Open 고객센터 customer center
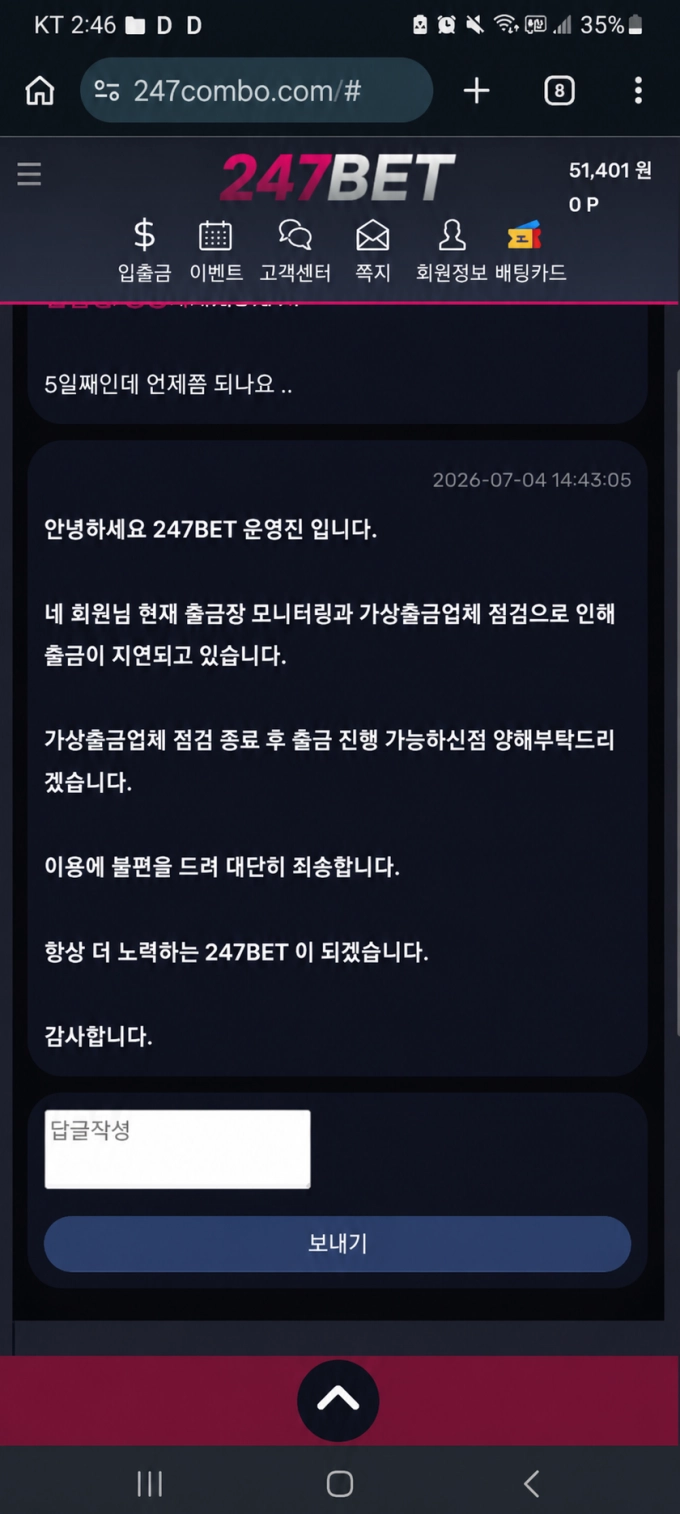680x1514 pixels. [295, 251]
